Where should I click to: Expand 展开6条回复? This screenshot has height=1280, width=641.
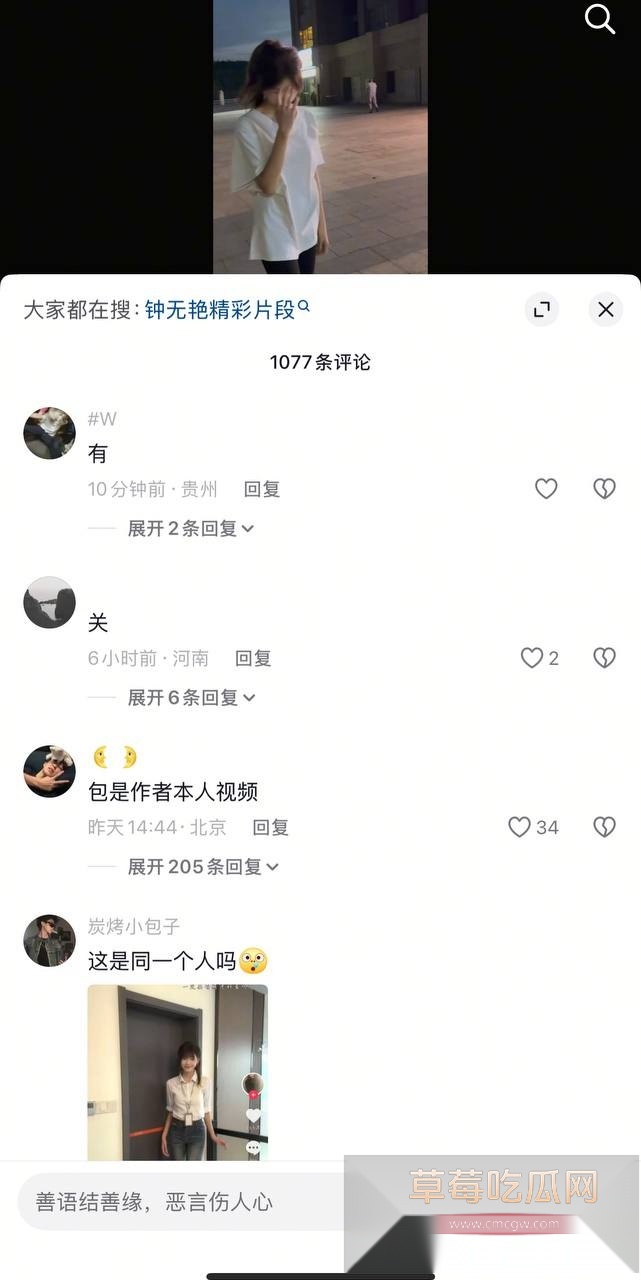(x=190, y=697)
